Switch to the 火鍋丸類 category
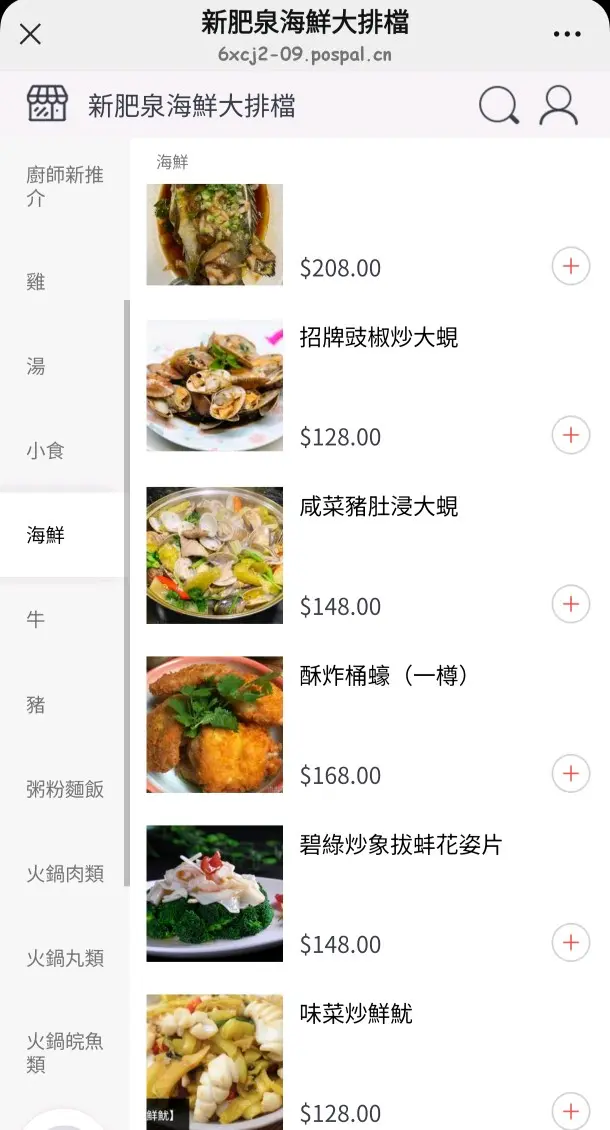 pyautogui.click(x=64, y=958)
